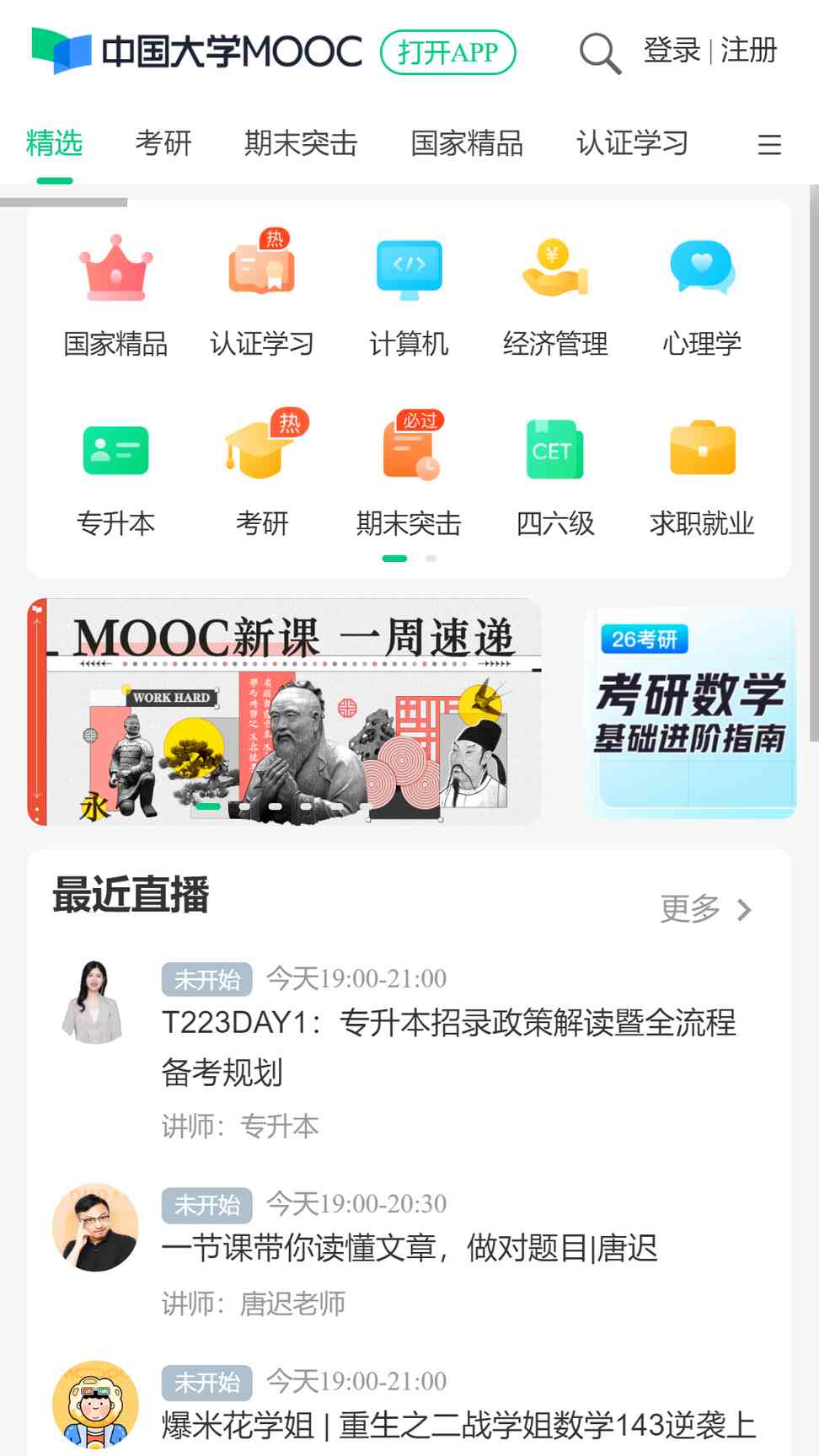Open the MOOC新课一周速递 banner

click(284, 712)
